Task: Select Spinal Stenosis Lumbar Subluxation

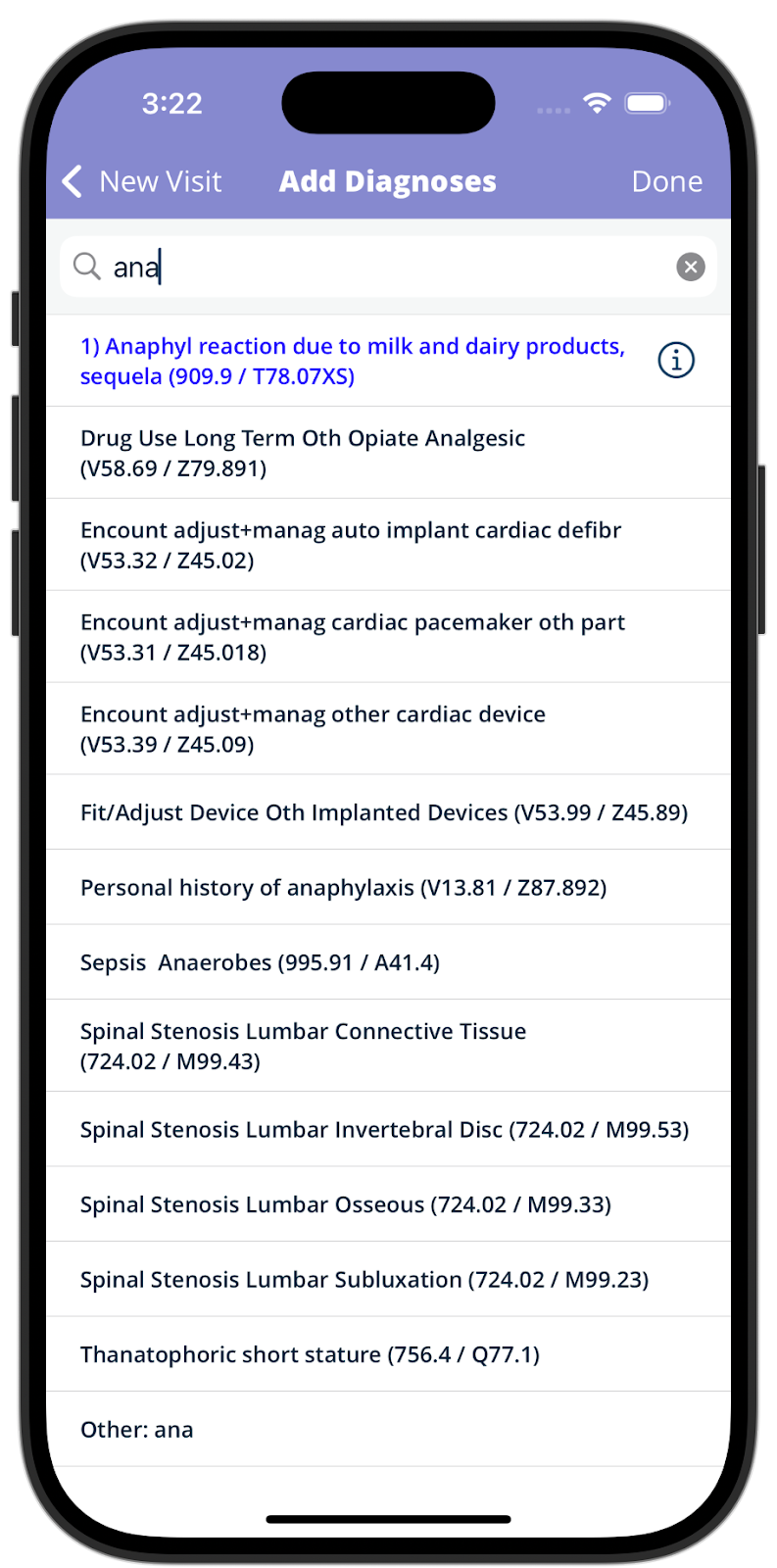Action: coord(388,1279)
